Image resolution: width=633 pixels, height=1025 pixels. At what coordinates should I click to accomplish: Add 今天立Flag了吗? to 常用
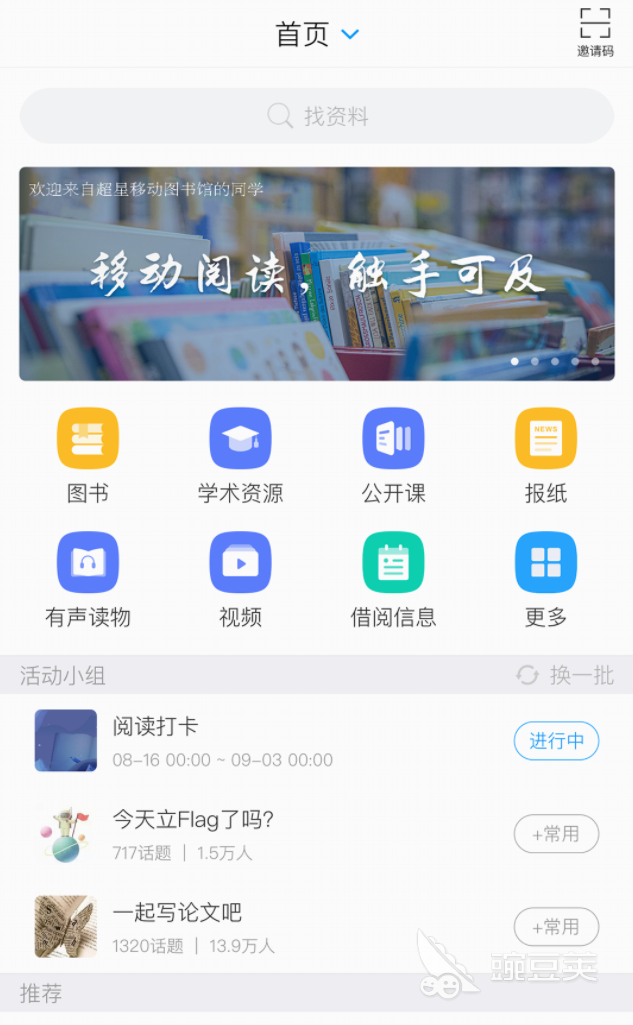point(556,833)
